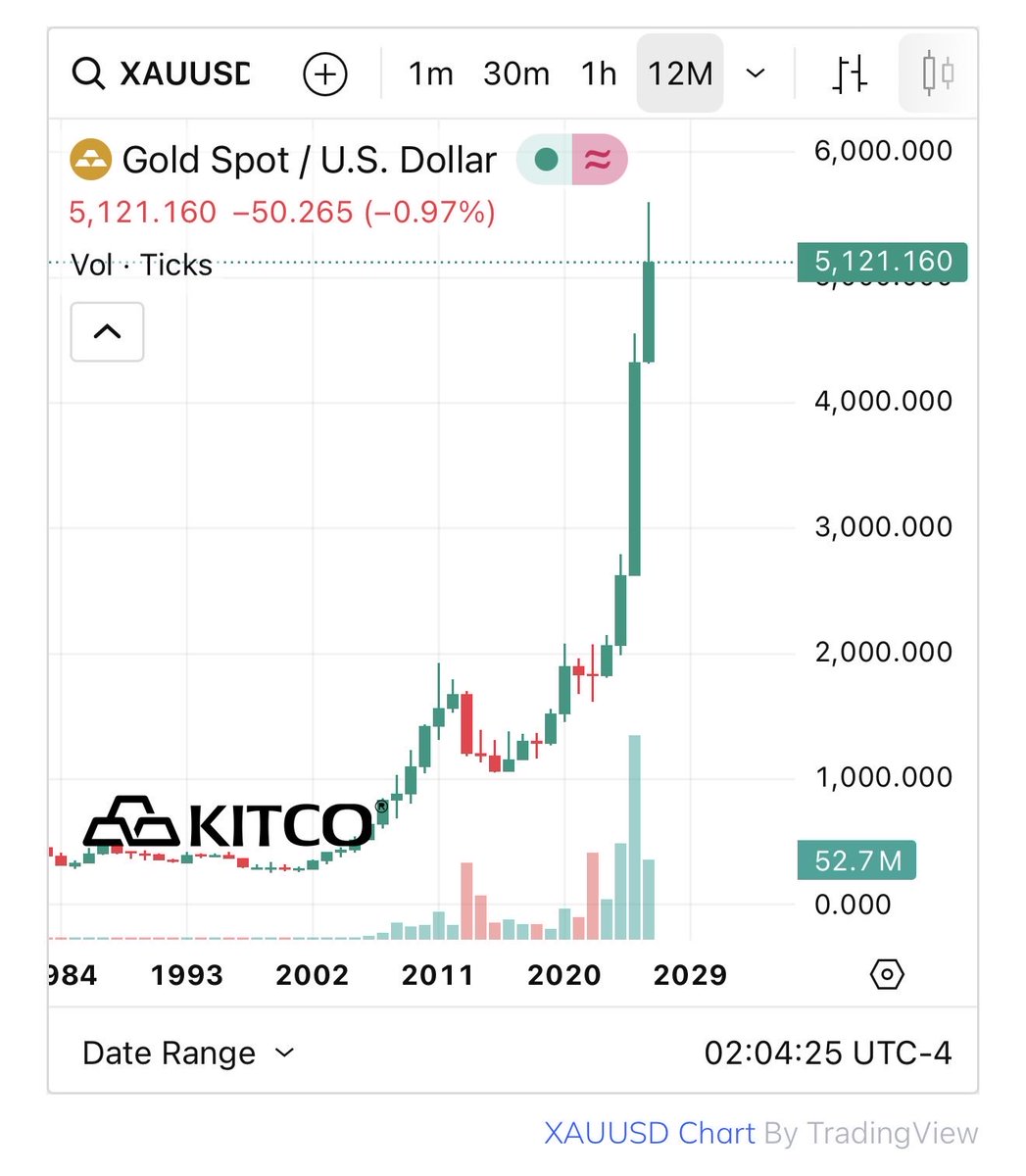Select the 30m interval tab

516,73
